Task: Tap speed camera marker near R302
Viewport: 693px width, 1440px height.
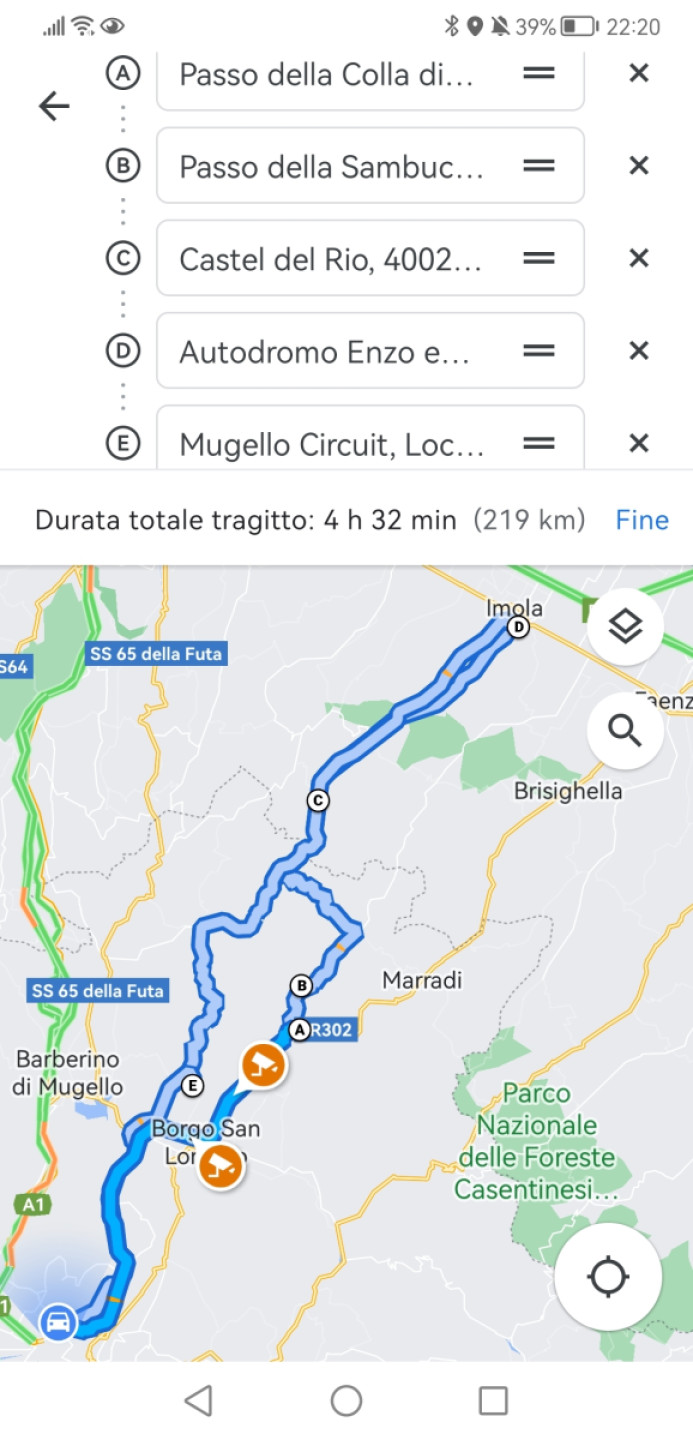Action: pos(264,1064)
